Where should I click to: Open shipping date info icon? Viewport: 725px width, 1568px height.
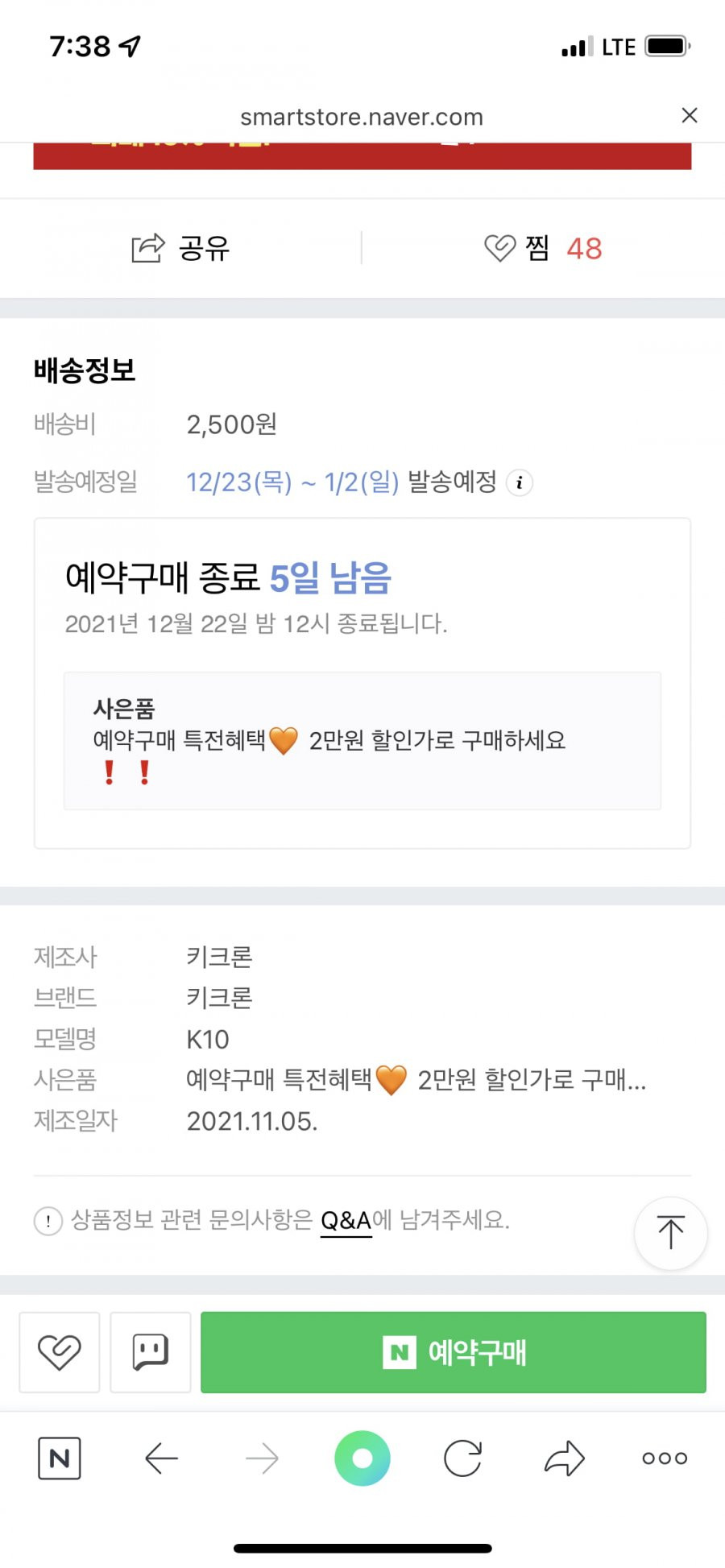(520, 482)
